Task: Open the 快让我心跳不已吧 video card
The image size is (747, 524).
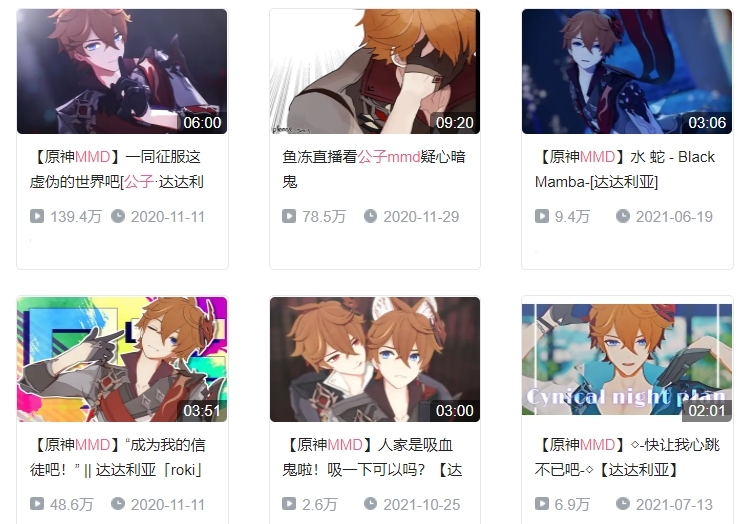Action: coord(627,359)
